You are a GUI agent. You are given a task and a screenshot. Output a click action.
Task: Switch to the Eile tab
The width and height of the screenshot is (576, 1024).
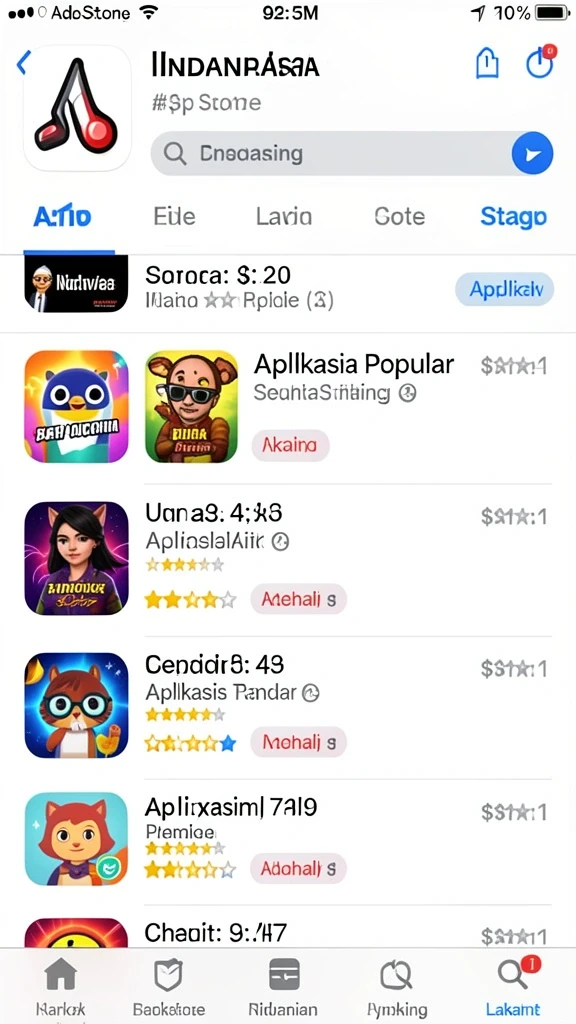(174, 216)
